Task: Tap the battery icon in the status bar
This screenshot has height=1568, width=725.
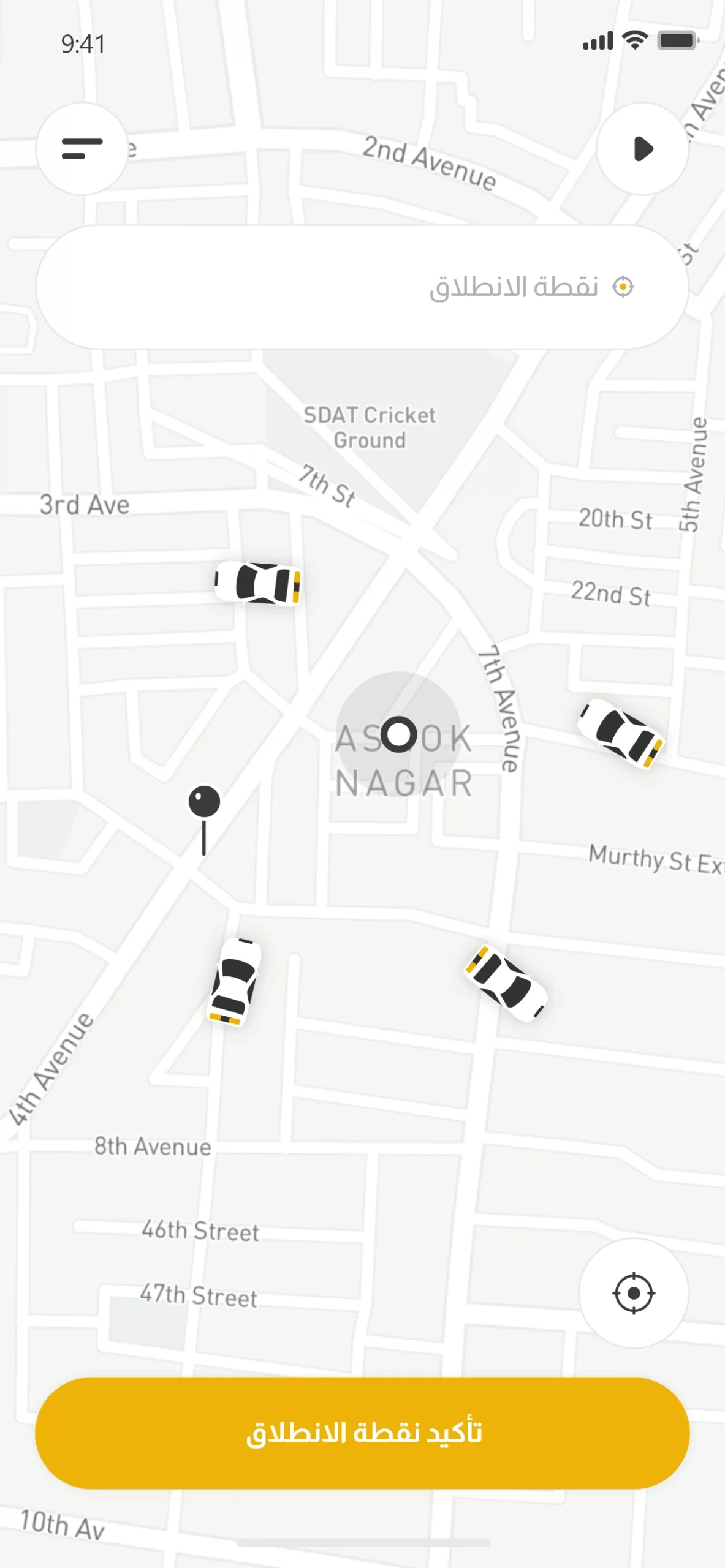Action: coord(677,42)
